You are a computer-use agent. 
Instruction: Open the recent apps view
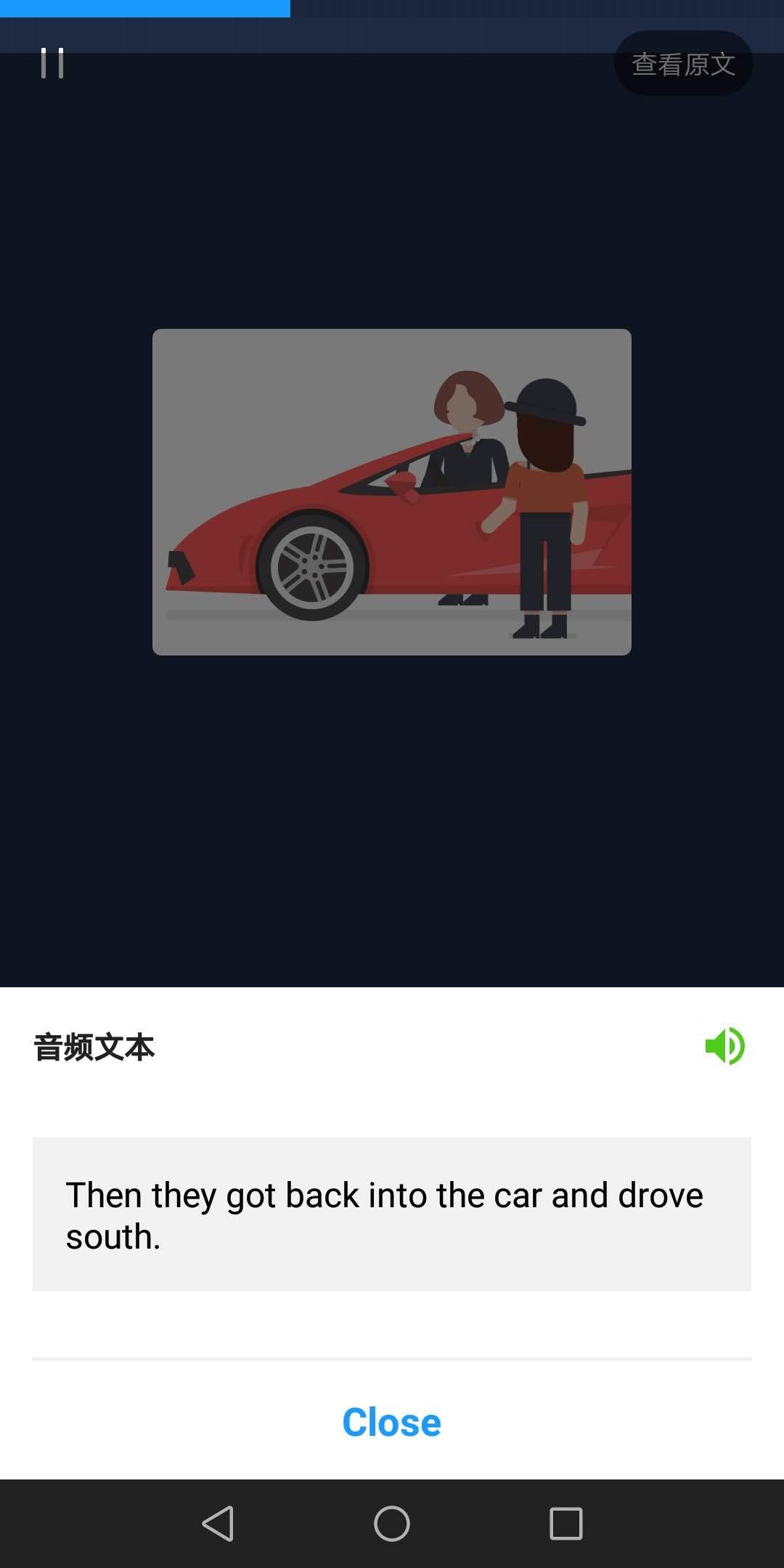[566, 1523]
